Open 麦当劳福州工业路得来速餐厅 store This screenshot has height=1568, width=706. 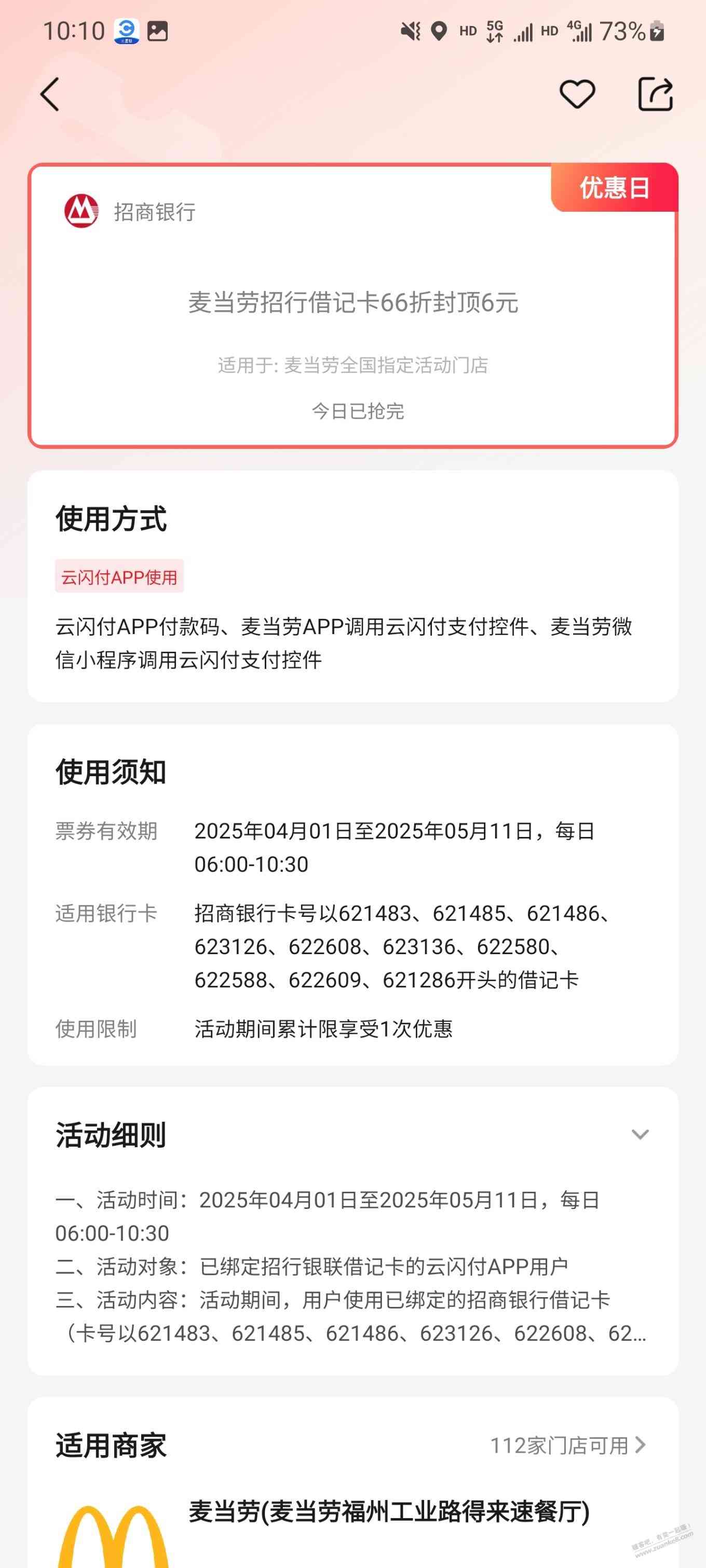(x=389, y=1512)
